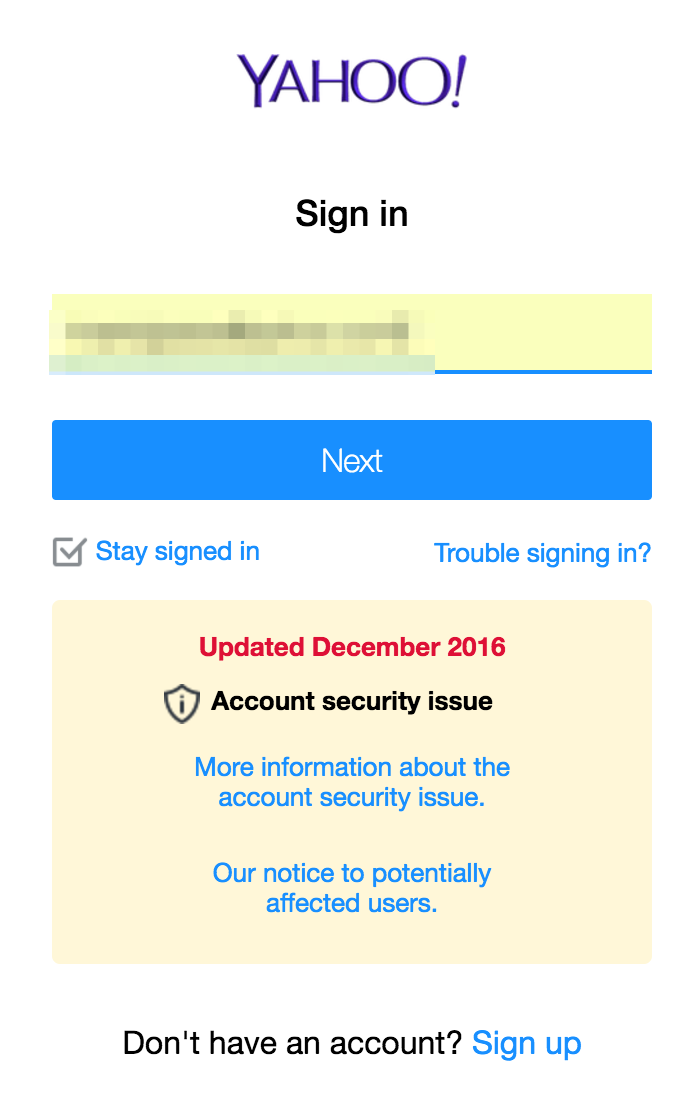Open Trouble signing in link
The image size is (686, 1098).
point(542,553)
